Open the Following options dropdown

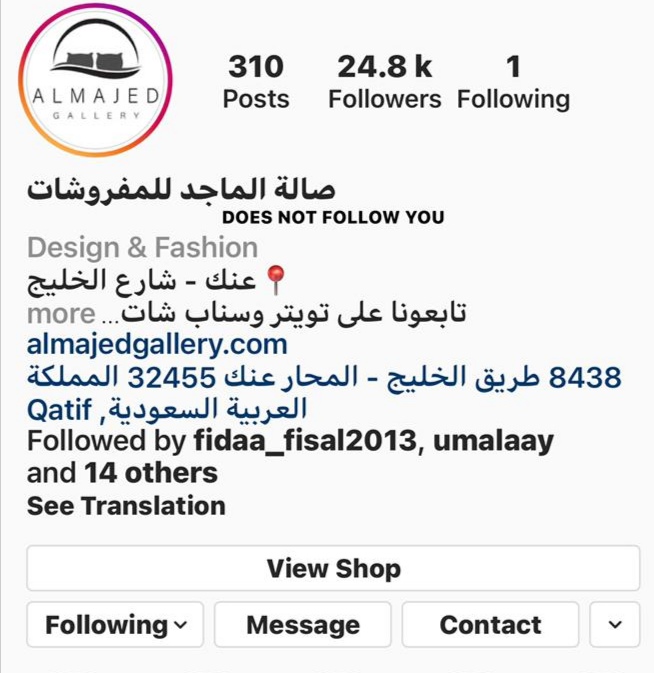[x=115, y=625]
